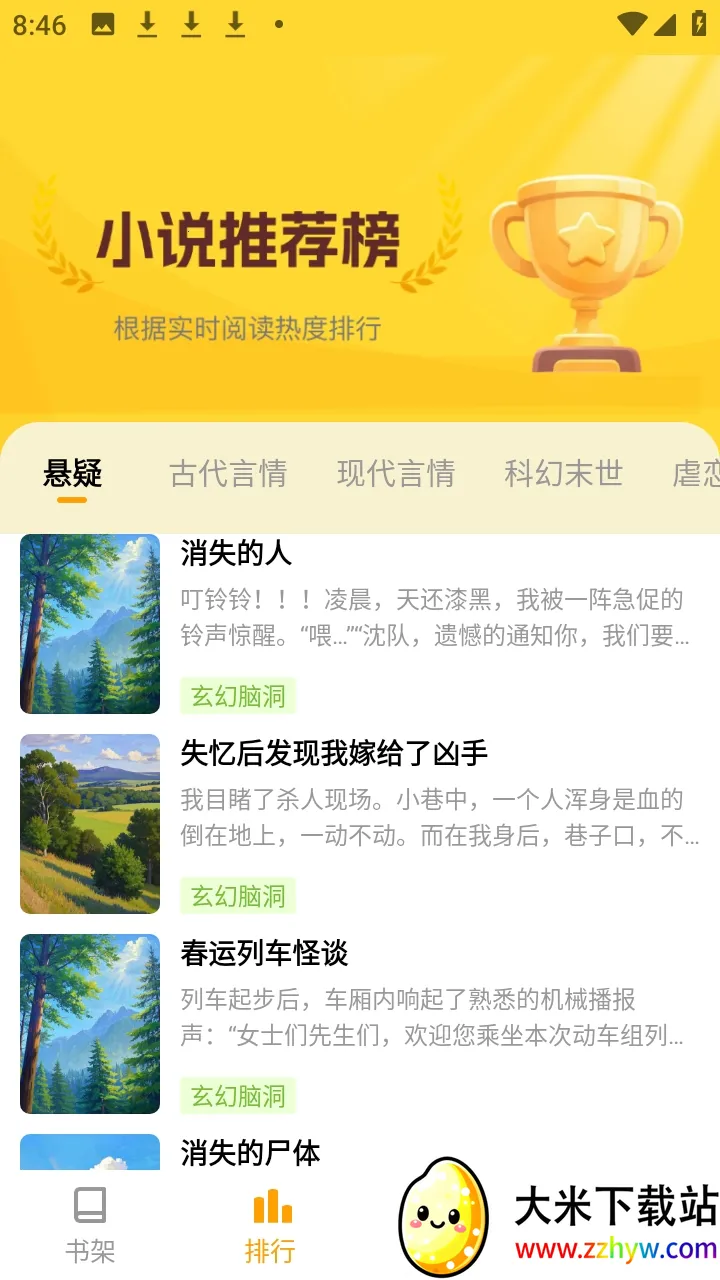Switch to the 现代言情 tab
Viewport: 720px width, 1280px height.
pyautogui.click(x=396, y=474)
